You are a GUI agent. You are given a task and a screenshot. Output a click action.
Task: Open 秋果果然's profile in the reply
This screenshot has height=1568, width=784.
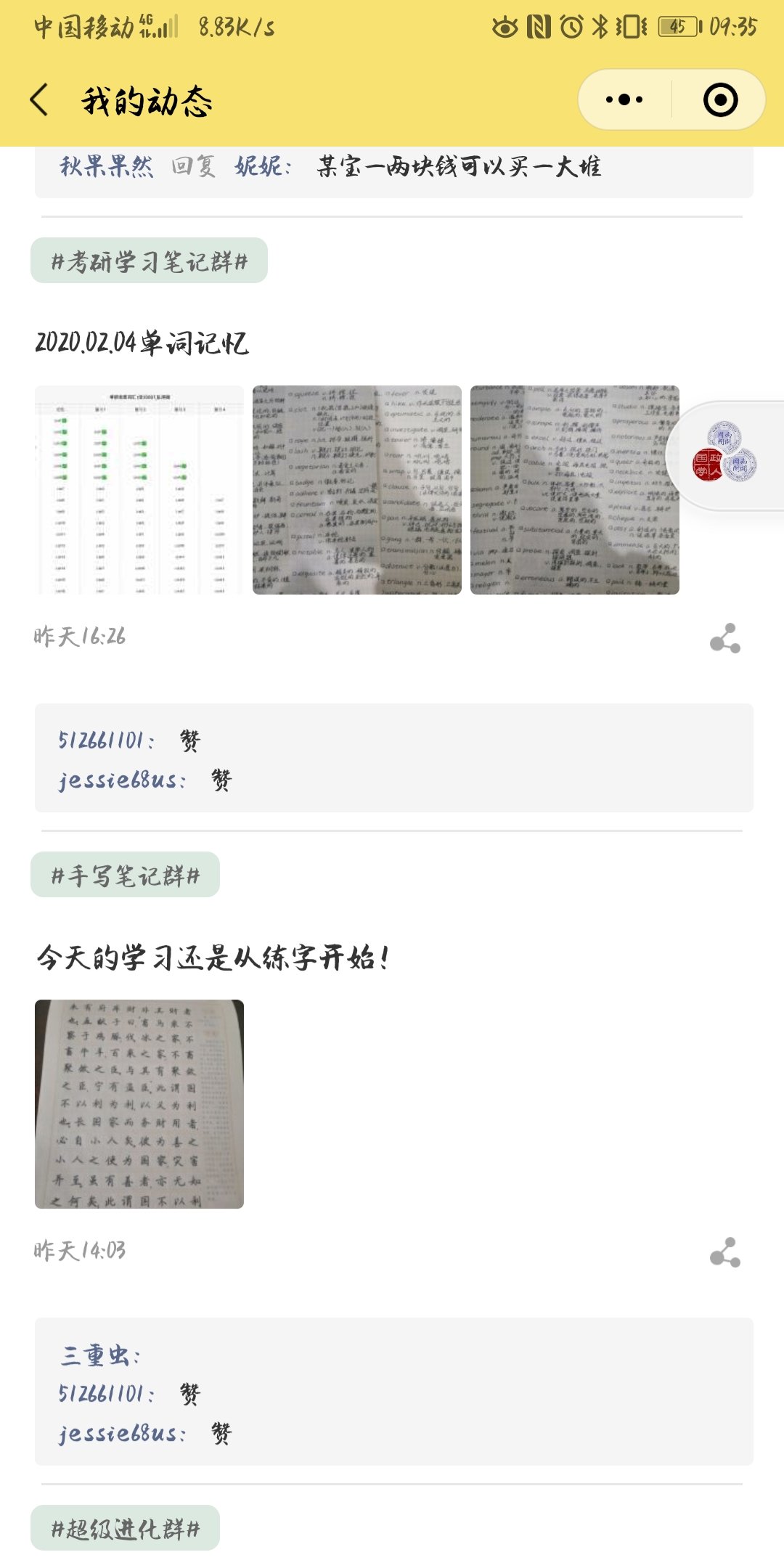(x=106, y=167)
